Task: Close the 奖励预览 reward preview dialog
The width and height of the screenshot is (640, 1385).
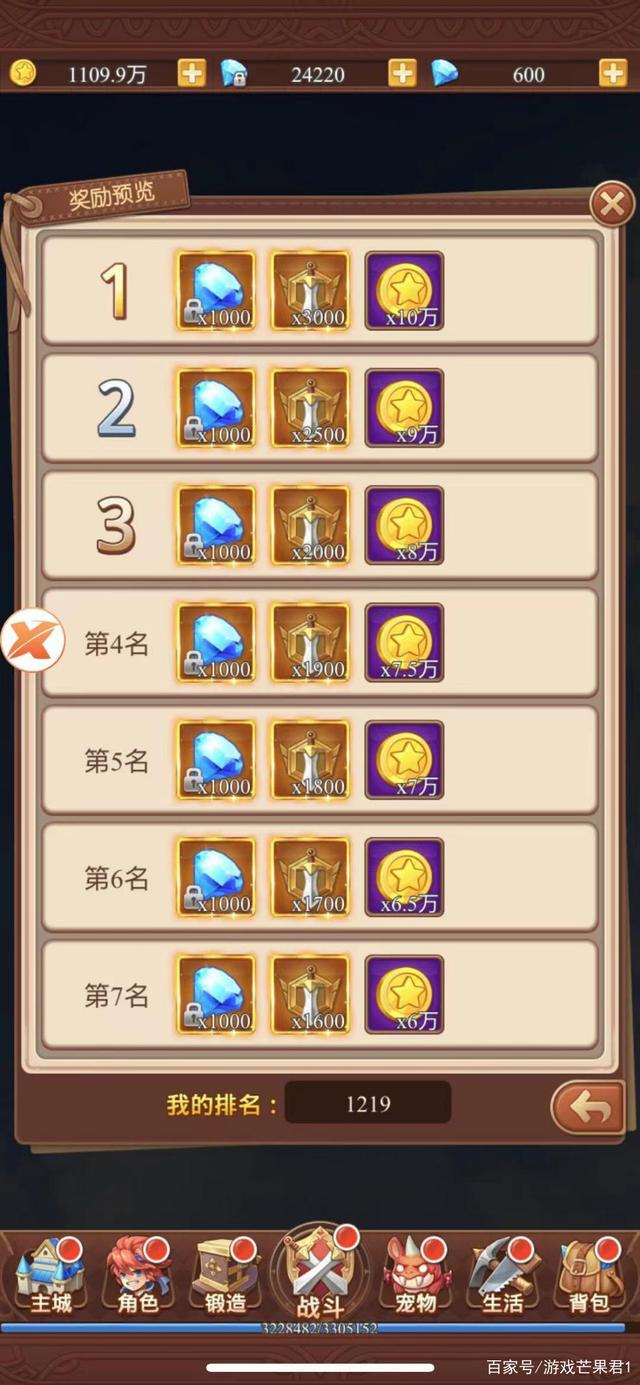Action: [611, 206]
